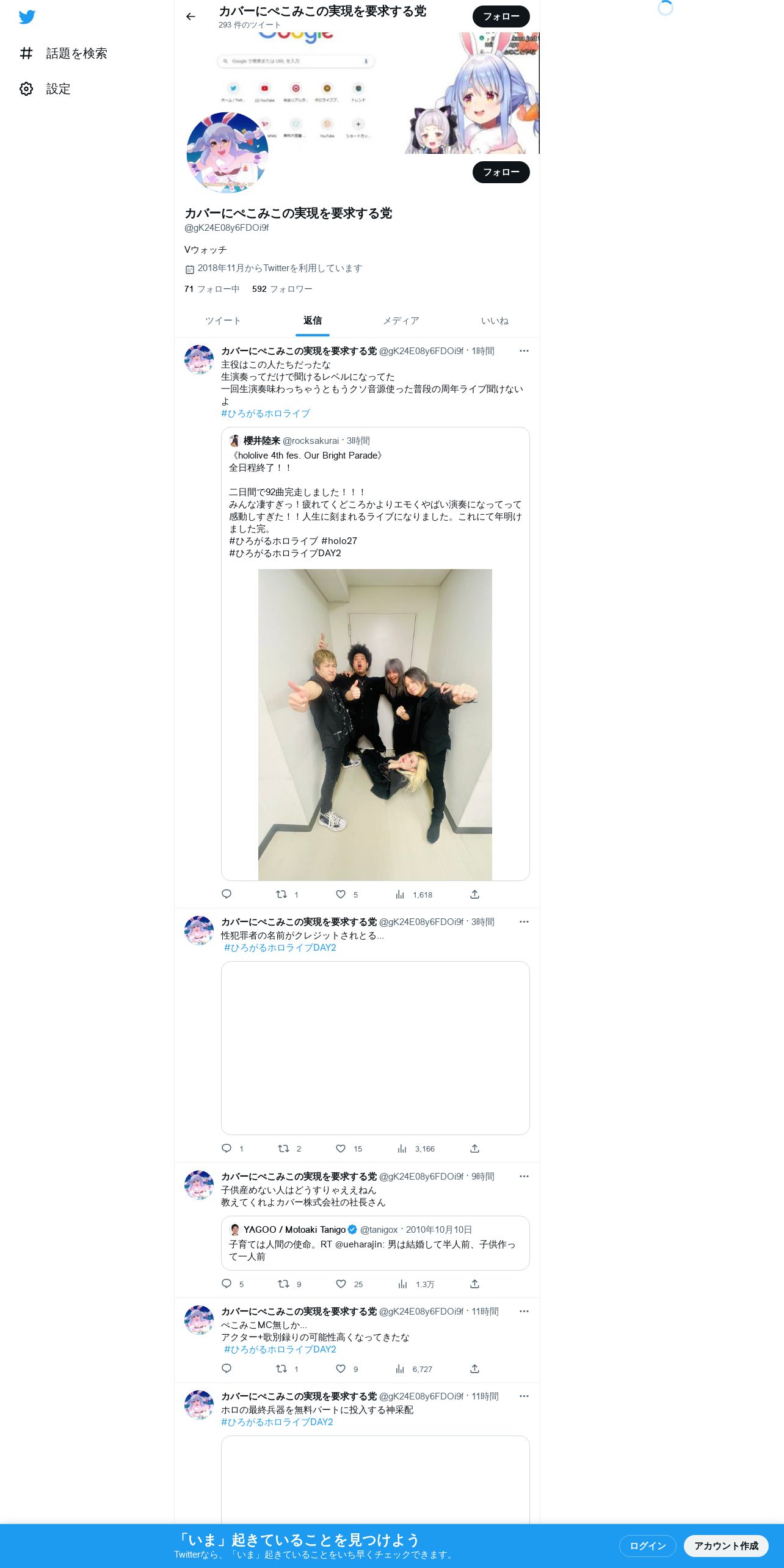784x1568 pixels.
Task: Open the 592 フォロワー list
Action: click(282, 289)
